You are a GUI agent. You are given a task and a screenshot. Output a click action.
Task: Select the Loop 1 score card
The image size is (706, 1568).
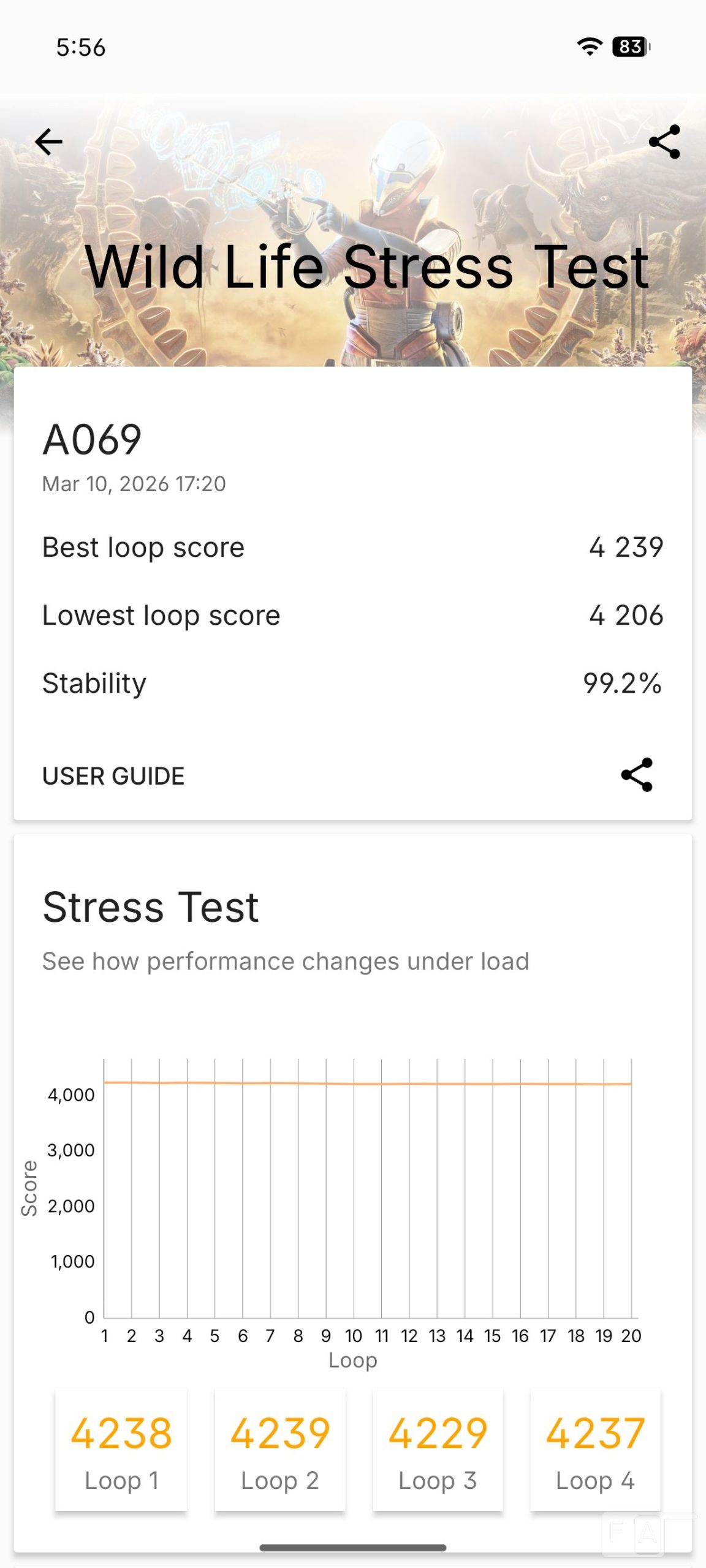[121, 1450]
